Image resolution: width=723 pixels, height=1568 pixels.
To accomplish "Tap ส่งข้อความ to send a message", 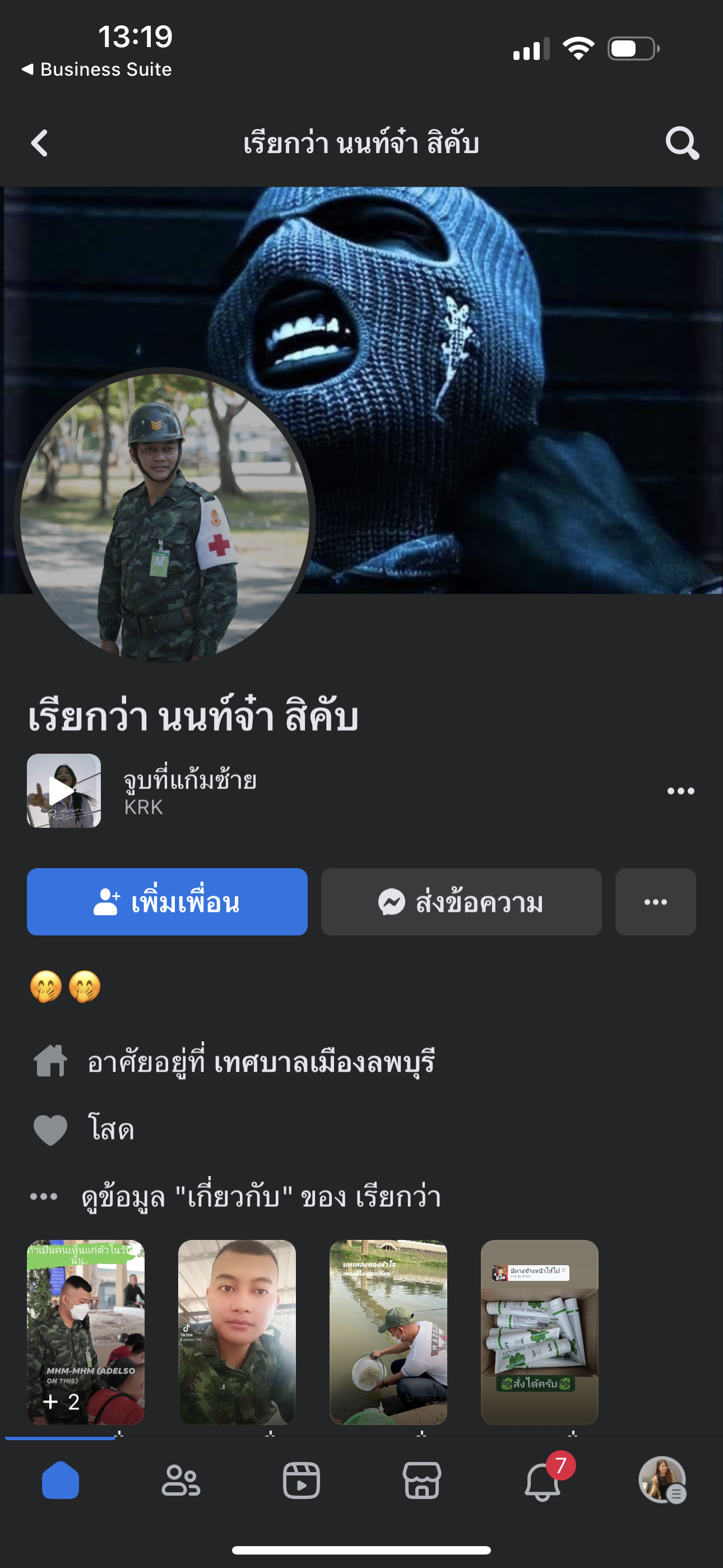I will 461,901.
